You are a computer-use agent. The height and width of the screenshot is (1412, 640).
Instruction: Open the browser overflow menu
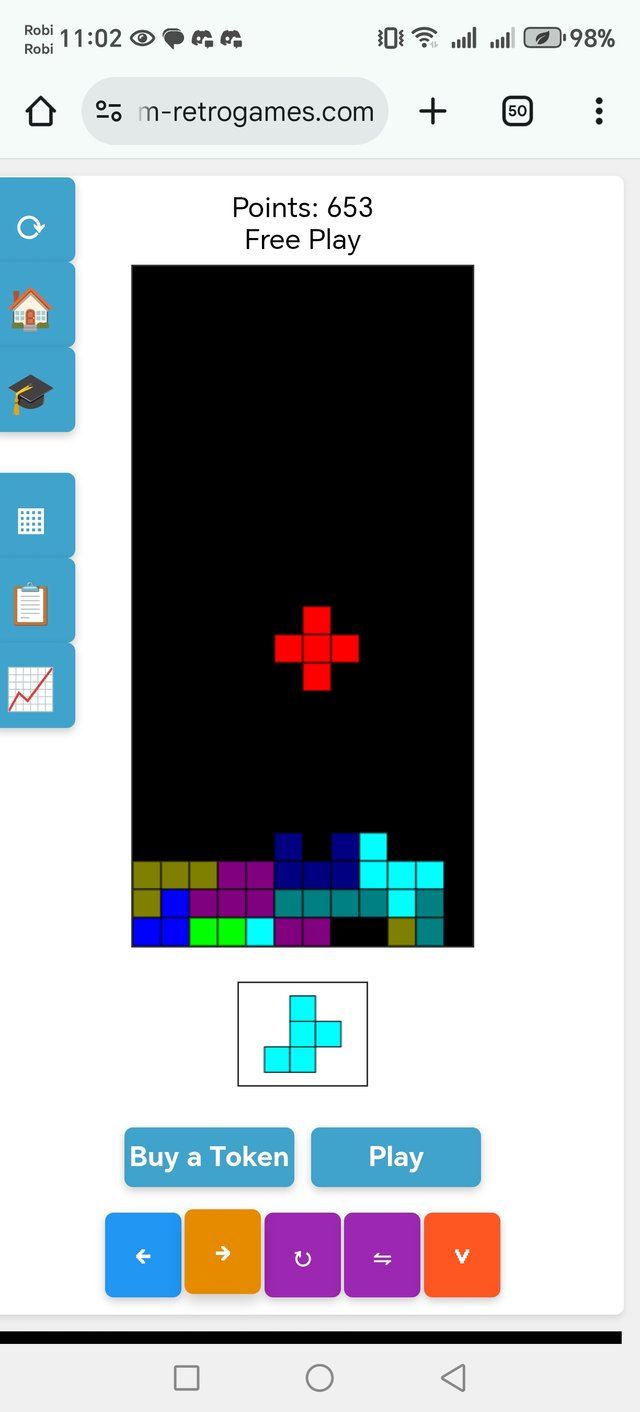(598, 111)
